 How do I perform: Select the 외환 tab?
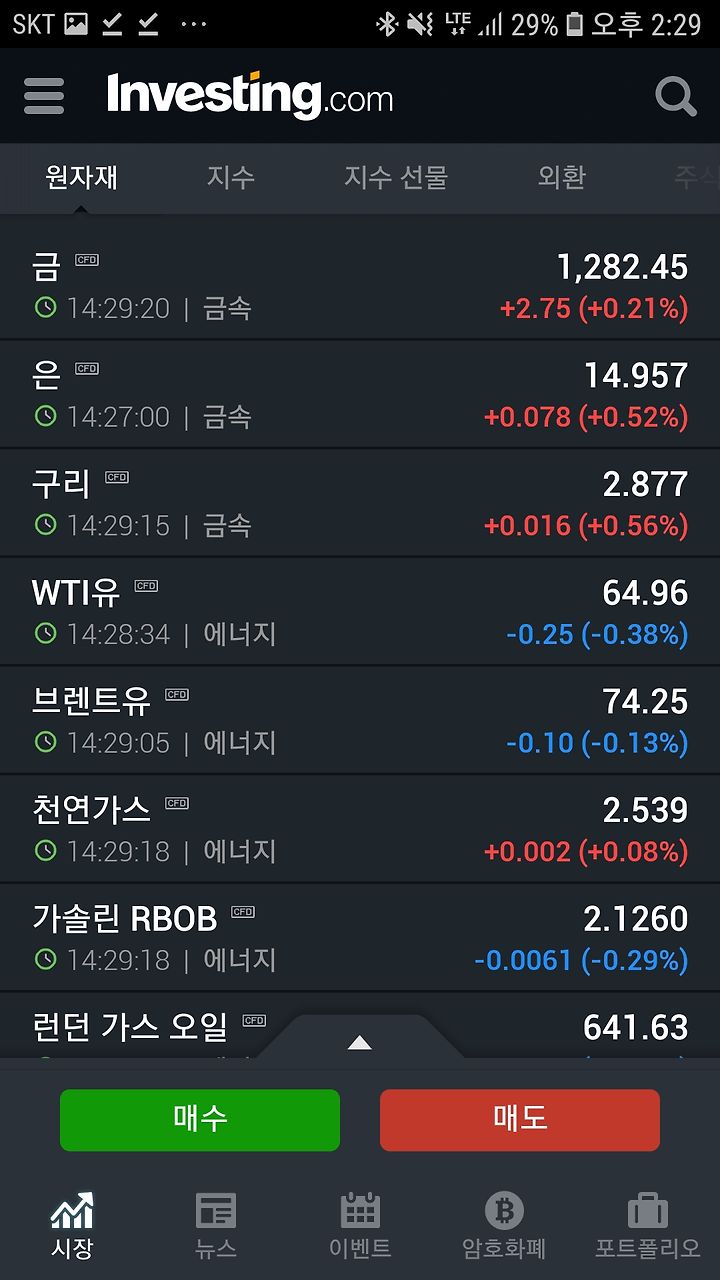click(x=562, y=177)
